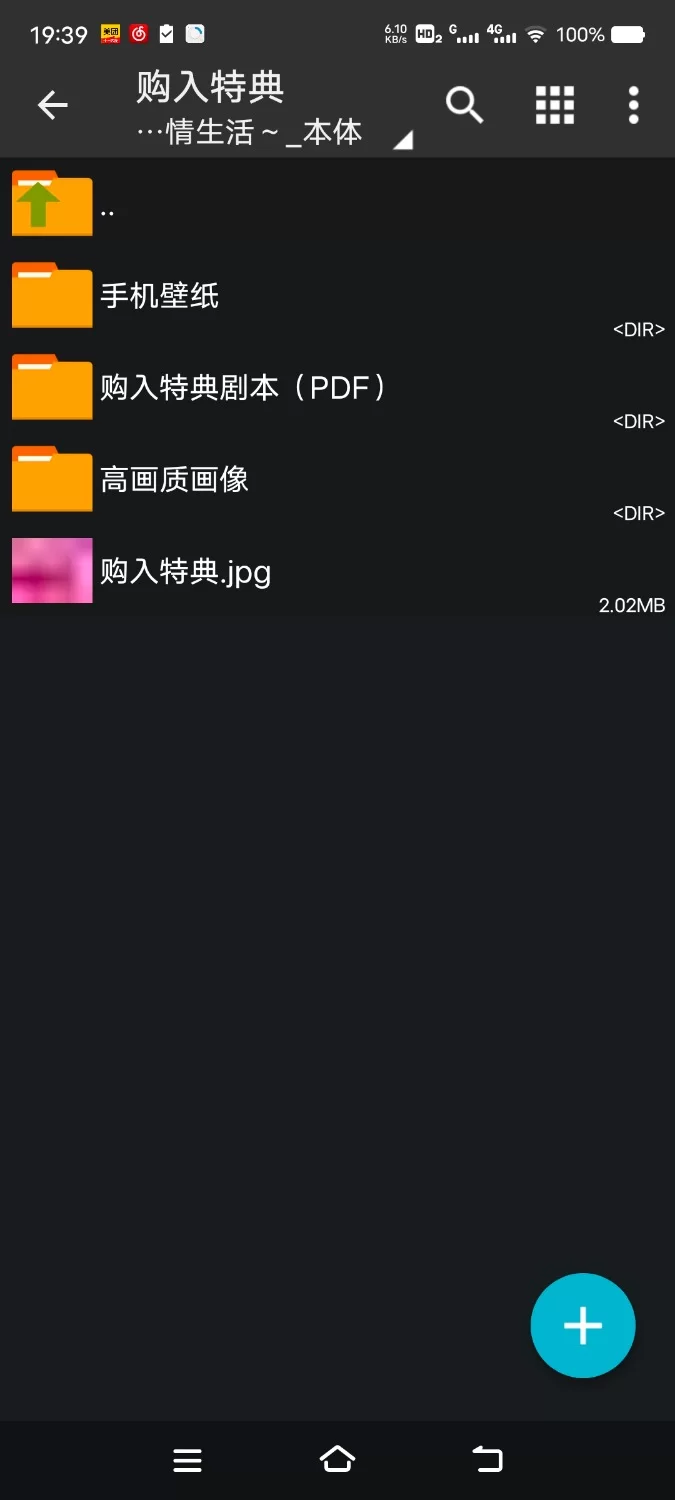The height and width of the screenshot is (1500, 675).
Task: Go to the system home screen
Action: coord(337,1460)
